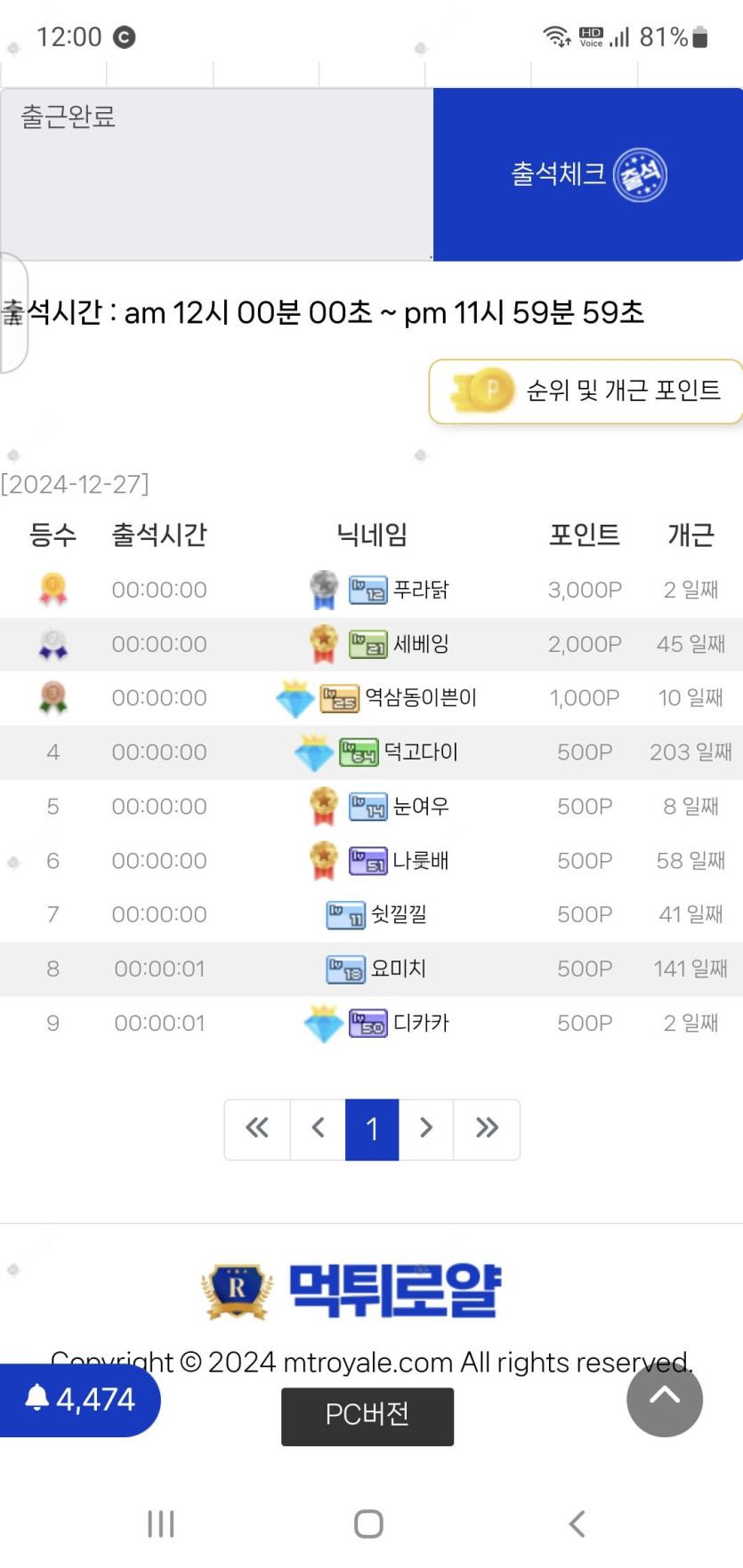Open 순위 및 개근 포인트 info
743x1568 pixels.
587,391
